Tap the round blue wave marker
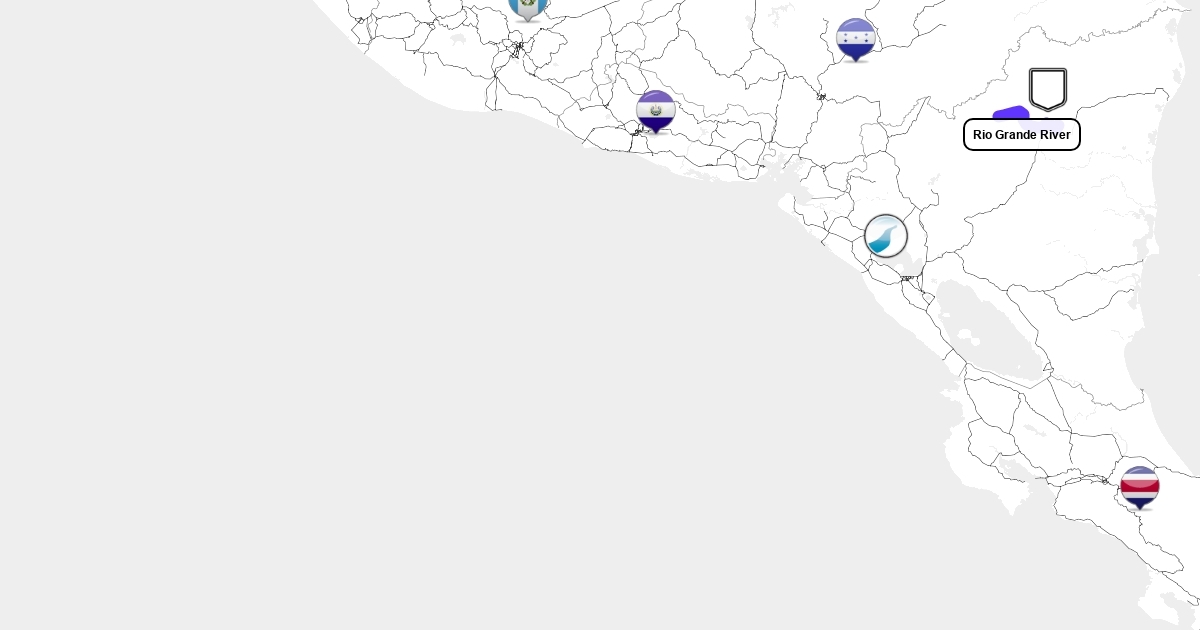Screen dimensions: 1200x630 point(886,237)
